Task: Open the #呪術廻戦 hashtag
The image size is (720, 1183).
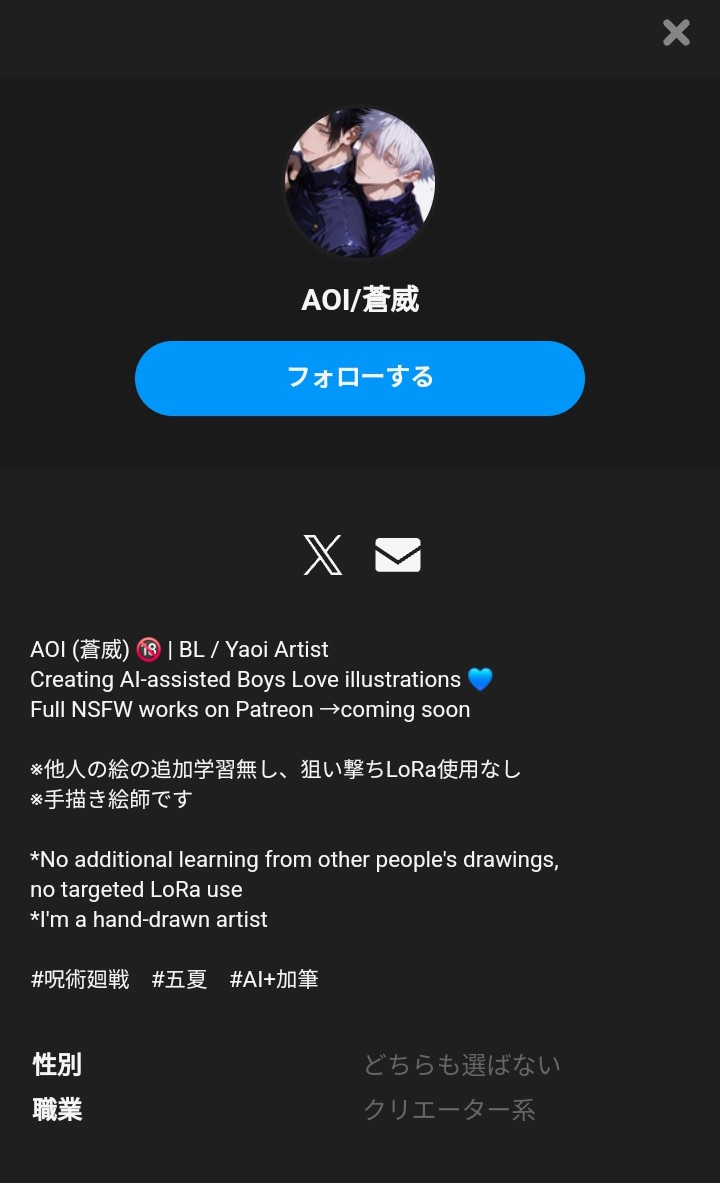Action: (80, 979)
